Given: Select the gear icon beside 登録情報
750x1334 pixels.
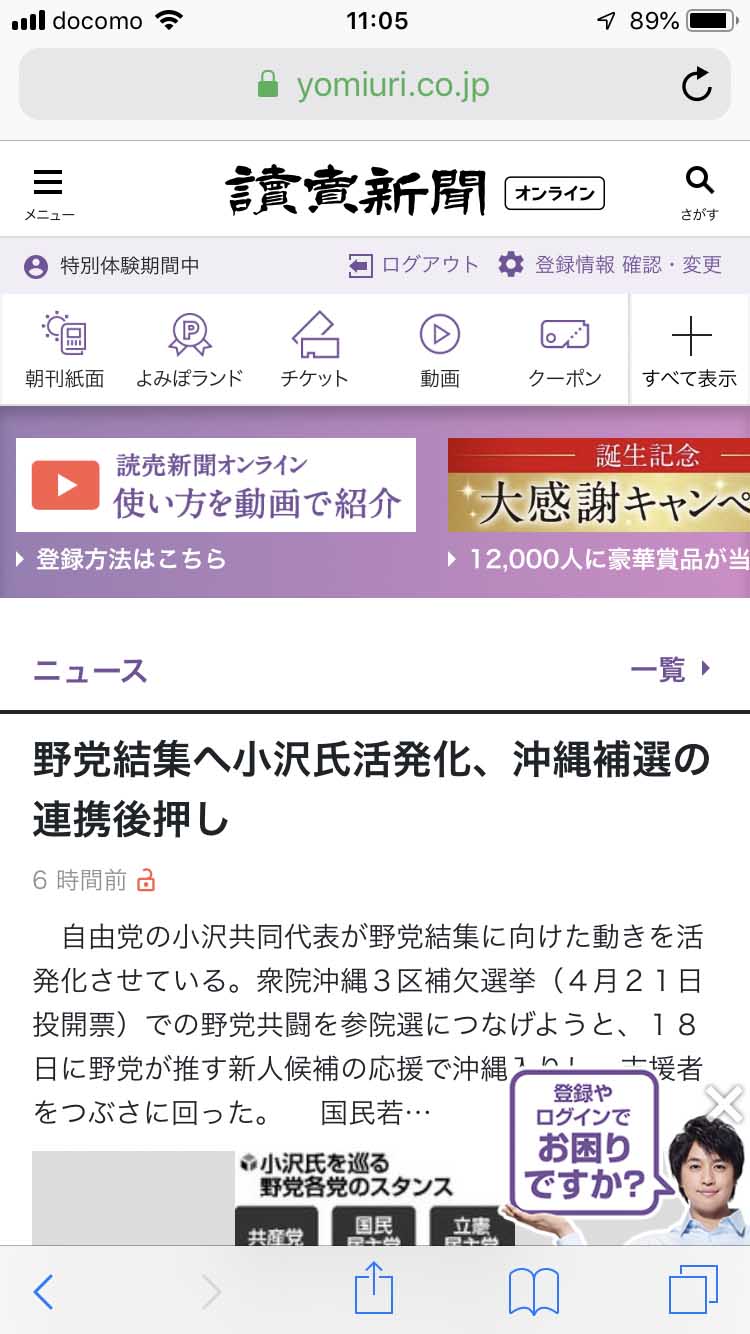Looking at the screenshot, I should 510,266.
